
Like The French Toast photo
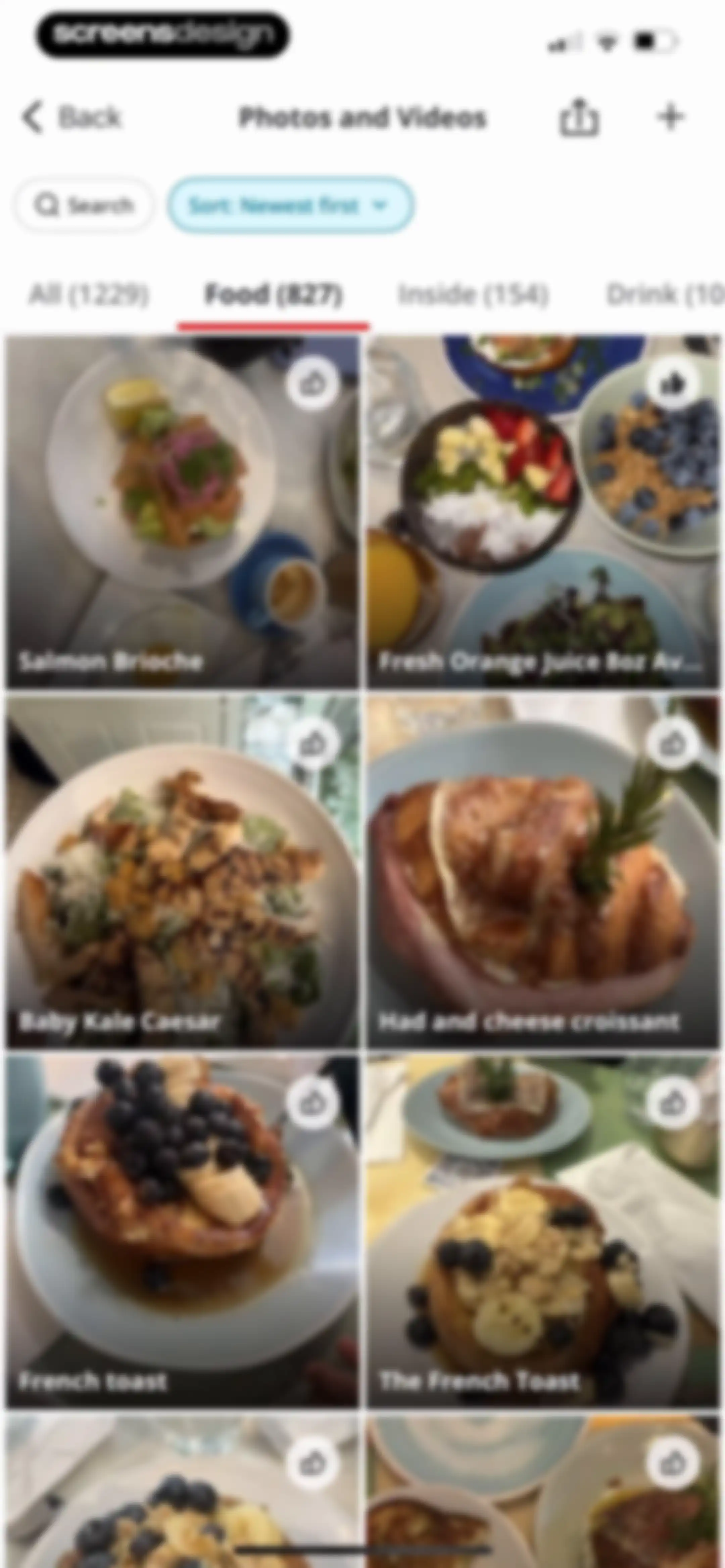tap(672, 1103)
